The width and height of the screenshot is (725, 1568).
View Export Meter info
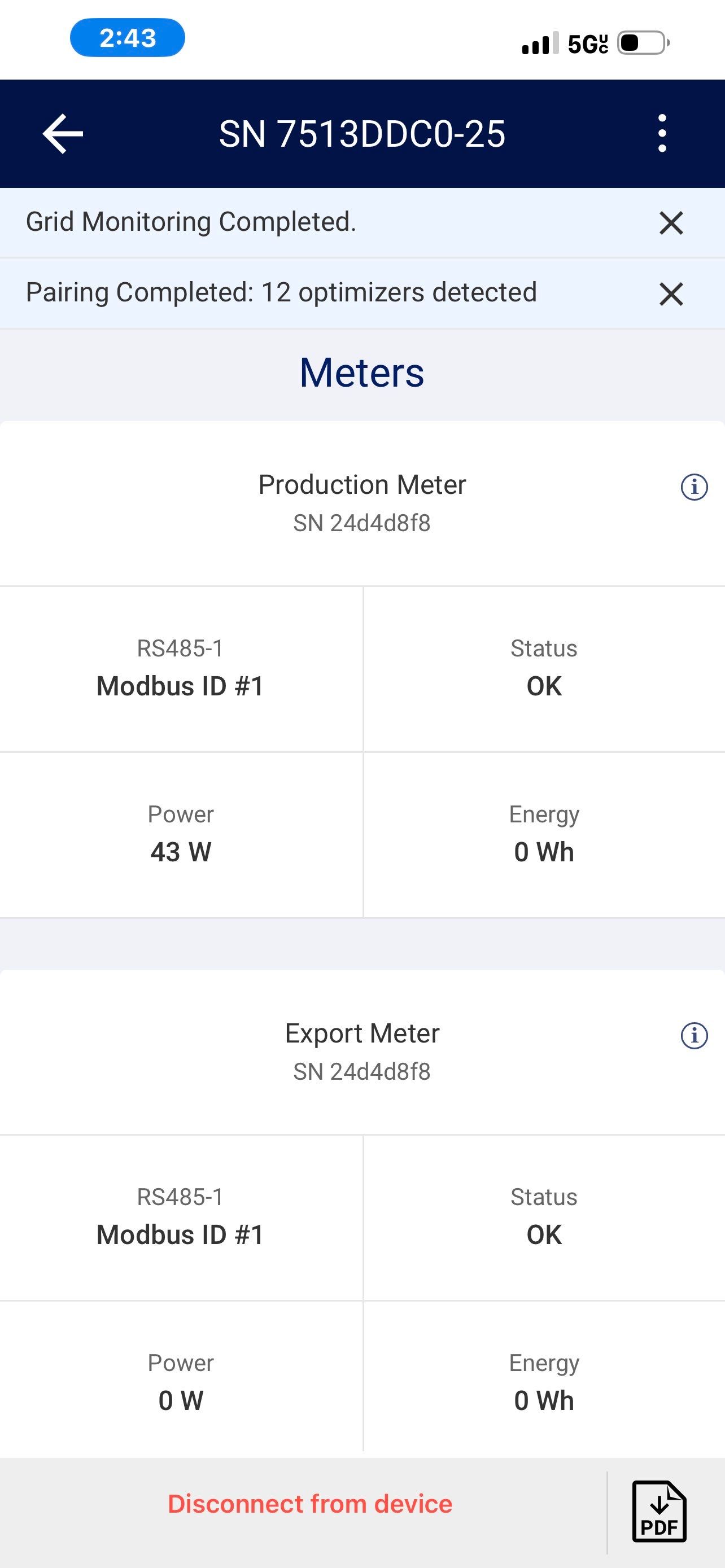(x=694, y=1035)
